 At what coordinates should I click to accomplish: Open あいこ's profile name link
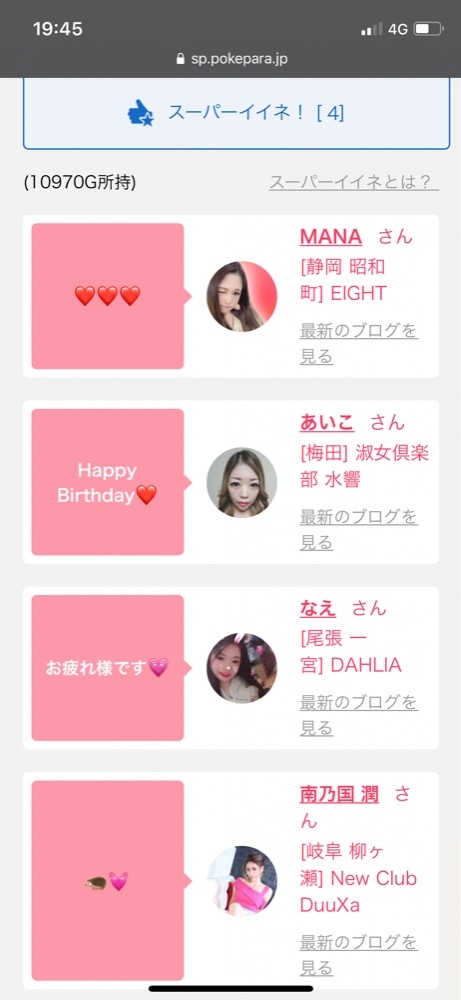tap(327, 422)
